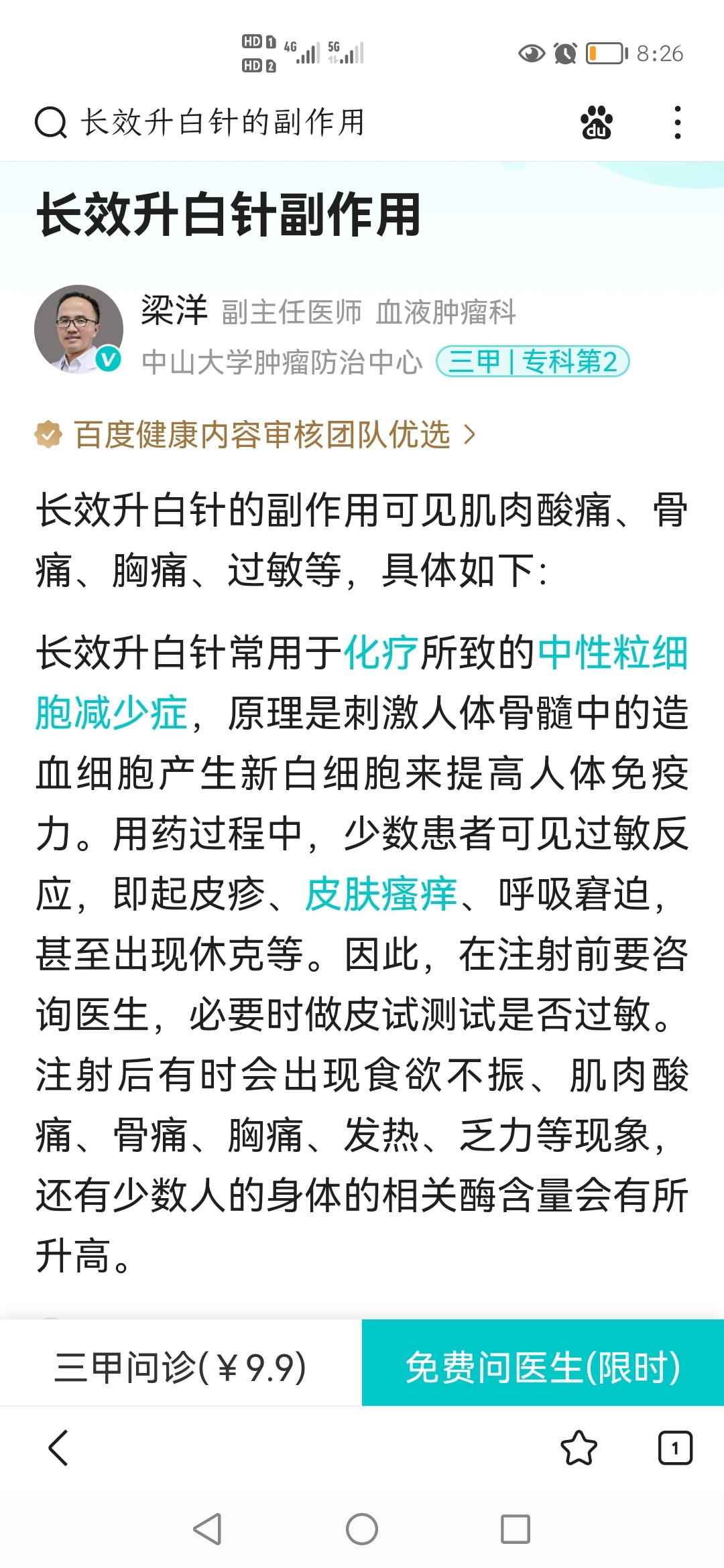Go back with the browser back arrow
Image resolution: width=724 pixels, height=1568 pixels.
click(x=59, y=1447)
